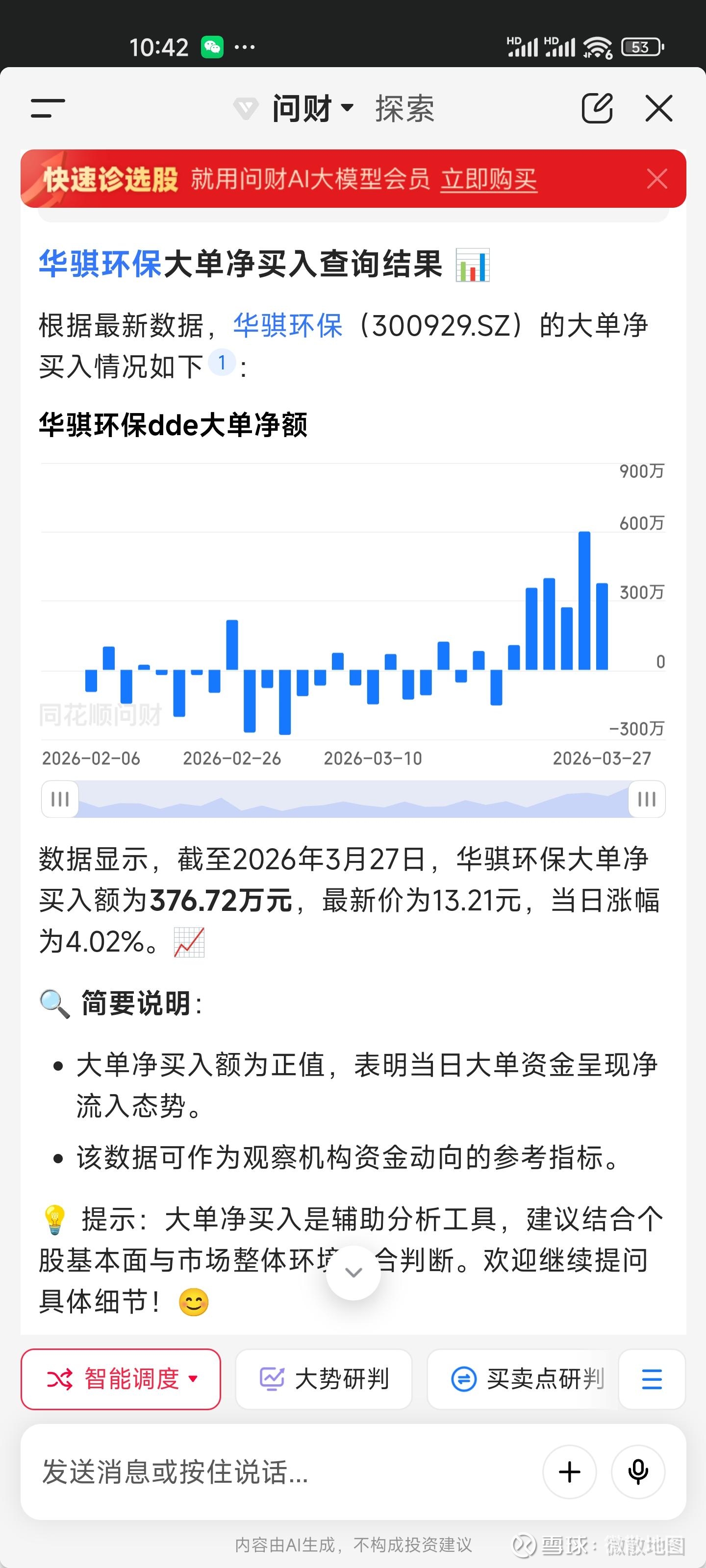
Task: Open the side menu icon
Action: (x=48, y=108)
